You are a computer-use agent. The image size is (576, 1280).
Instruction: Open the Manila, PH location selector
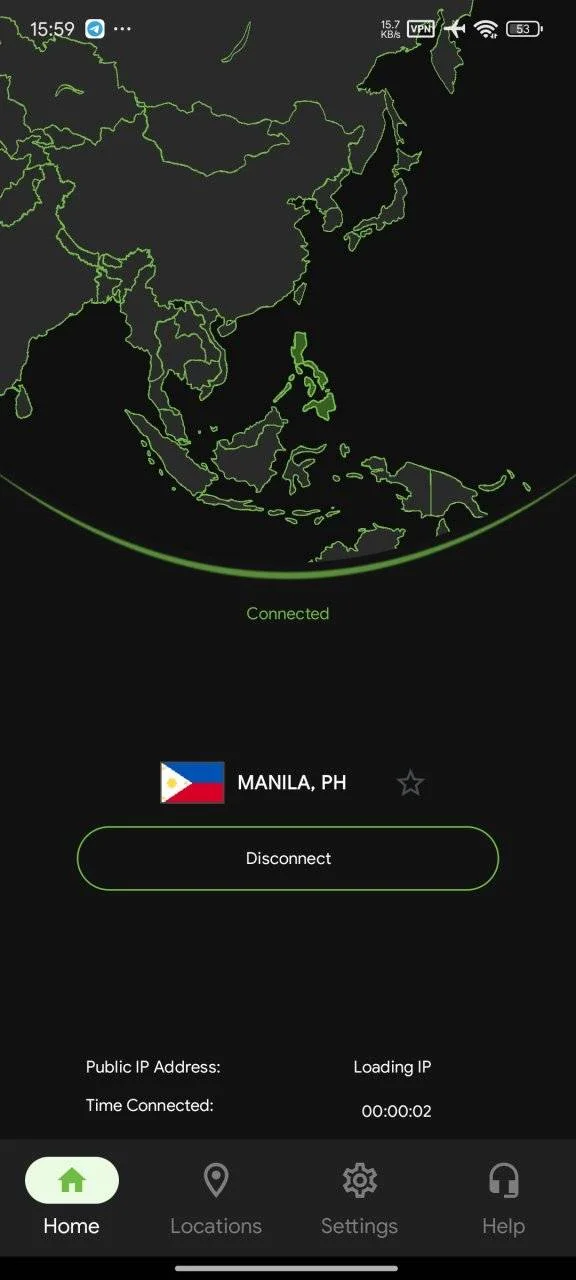click(x=254, y=783)
